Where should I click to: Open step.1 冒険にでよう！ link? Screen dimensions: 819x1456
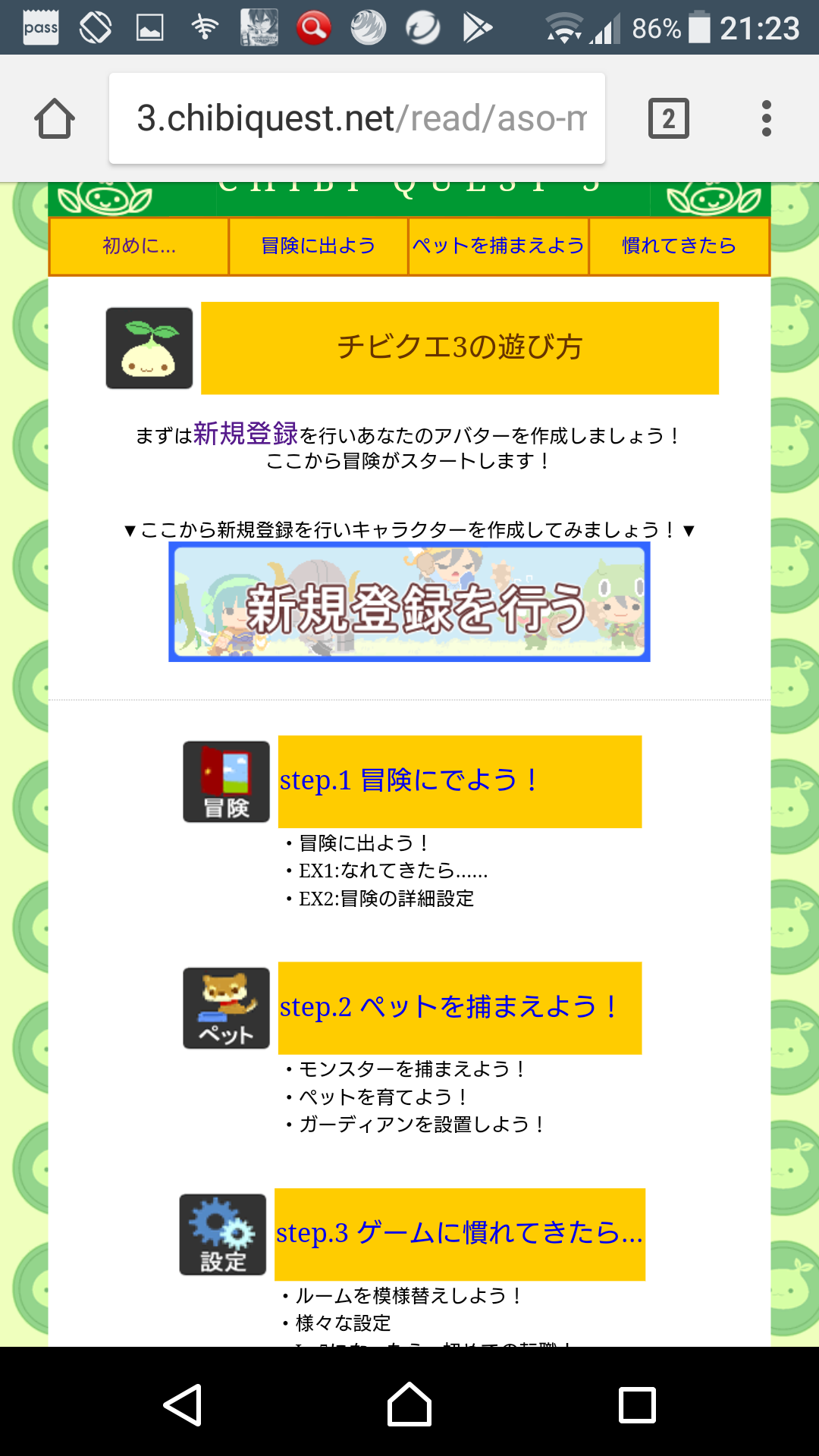point(409,780)
